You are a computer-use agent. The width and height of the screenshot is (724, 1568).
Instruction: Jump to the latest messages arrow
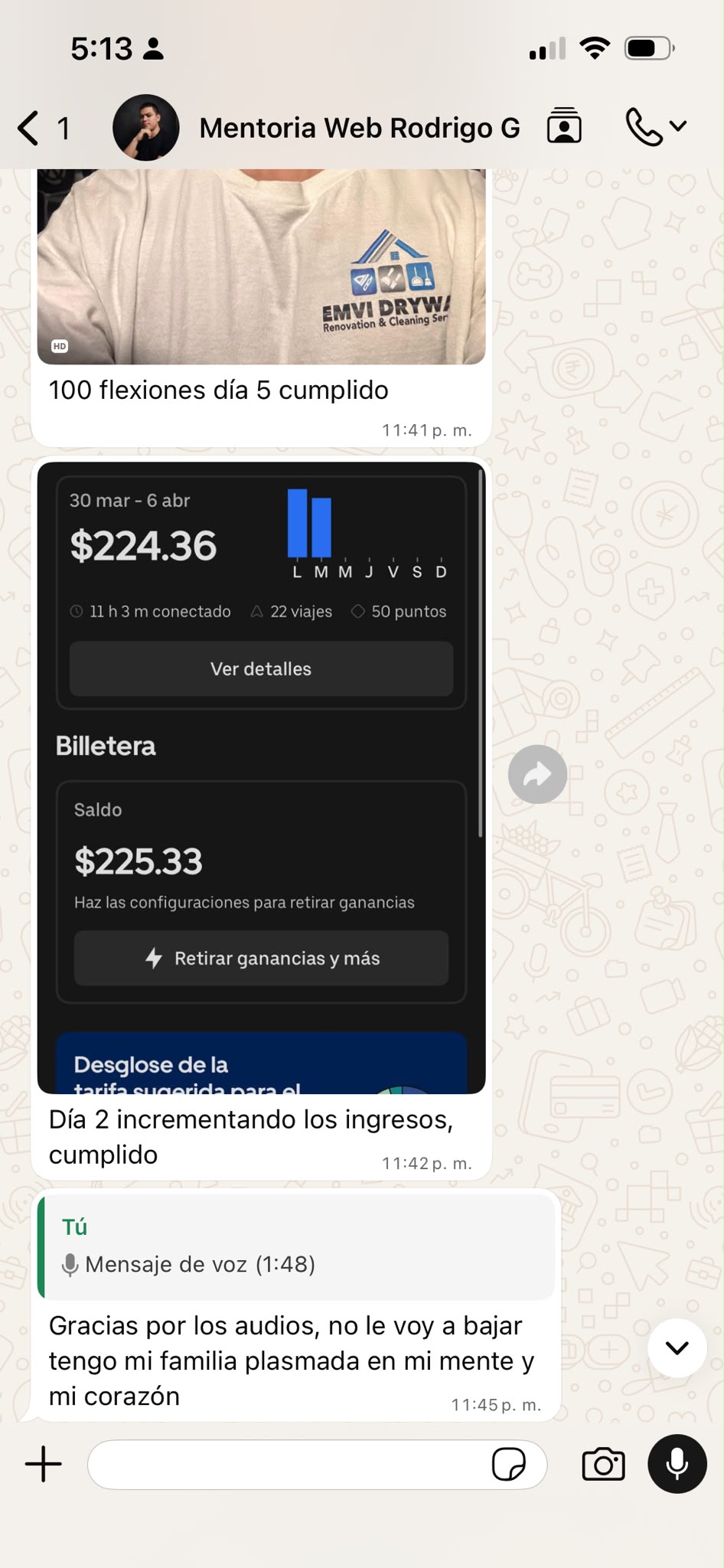(677, 1347)
